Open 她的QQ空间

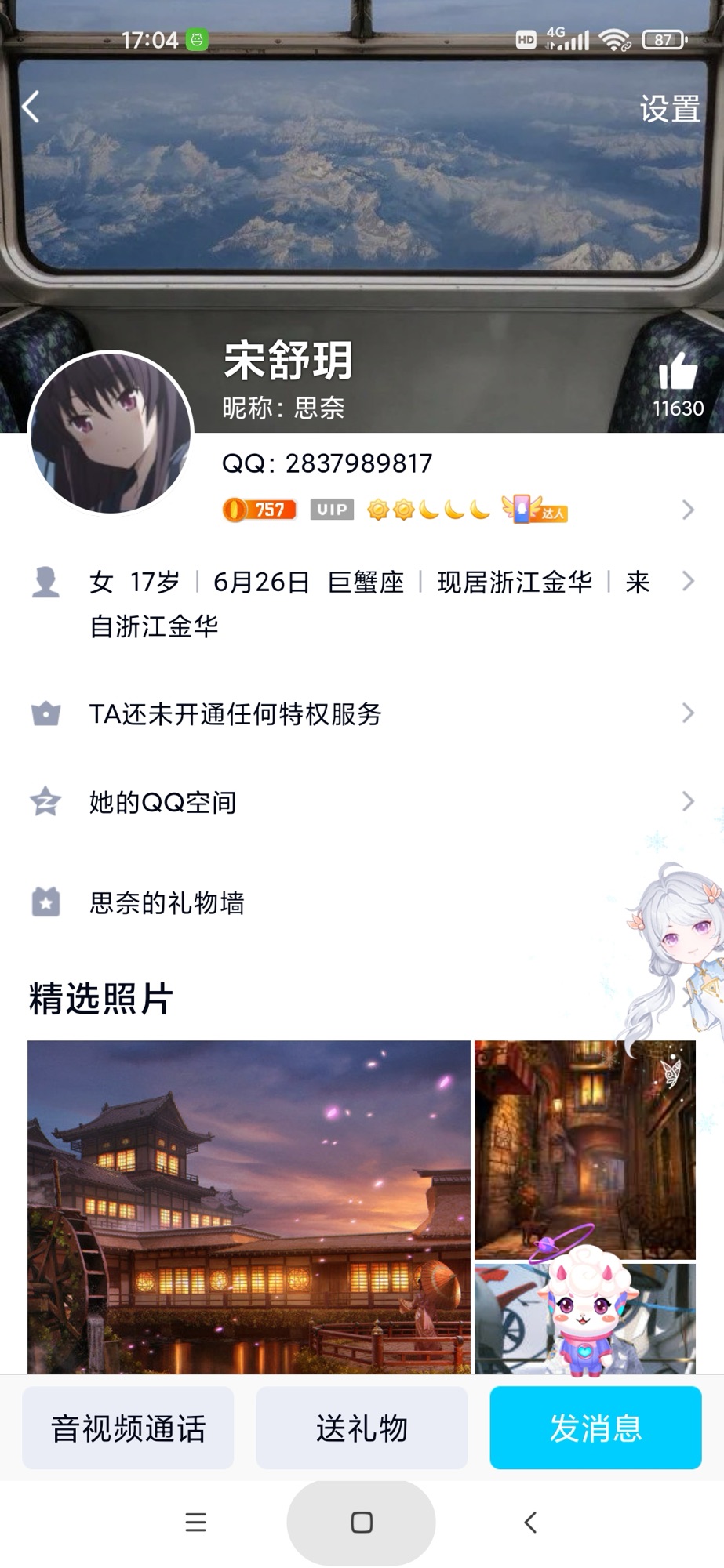(362, 802)
